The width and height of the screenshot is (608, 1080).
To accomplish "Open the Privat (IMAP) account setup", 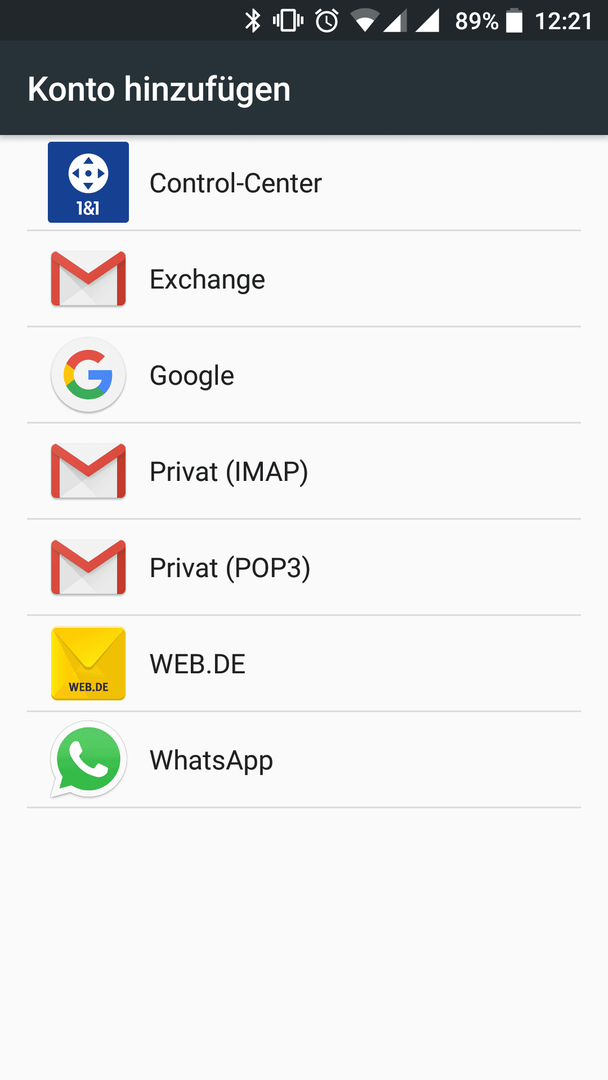I will 304,471.
